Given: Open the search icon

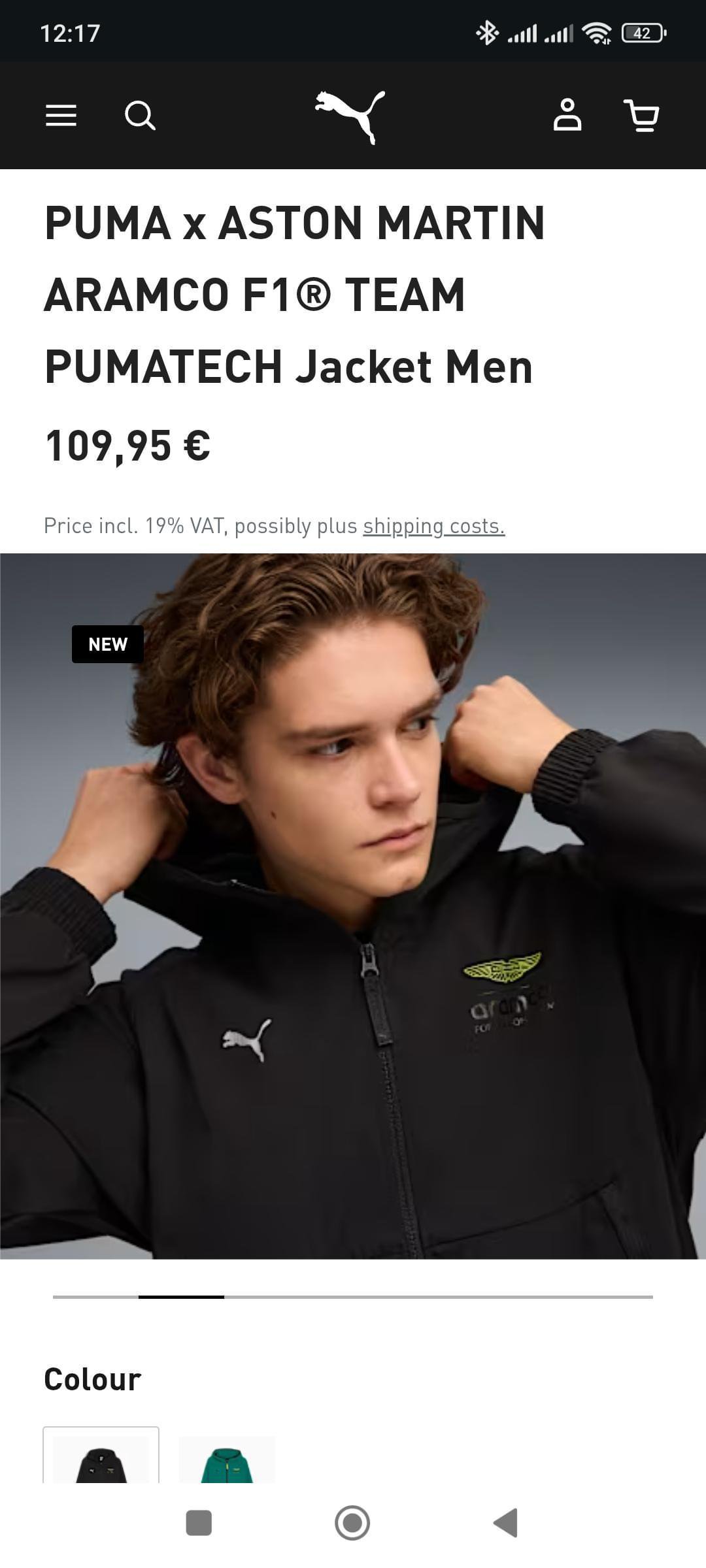Looking at the screenshot, I should [140, 116].
